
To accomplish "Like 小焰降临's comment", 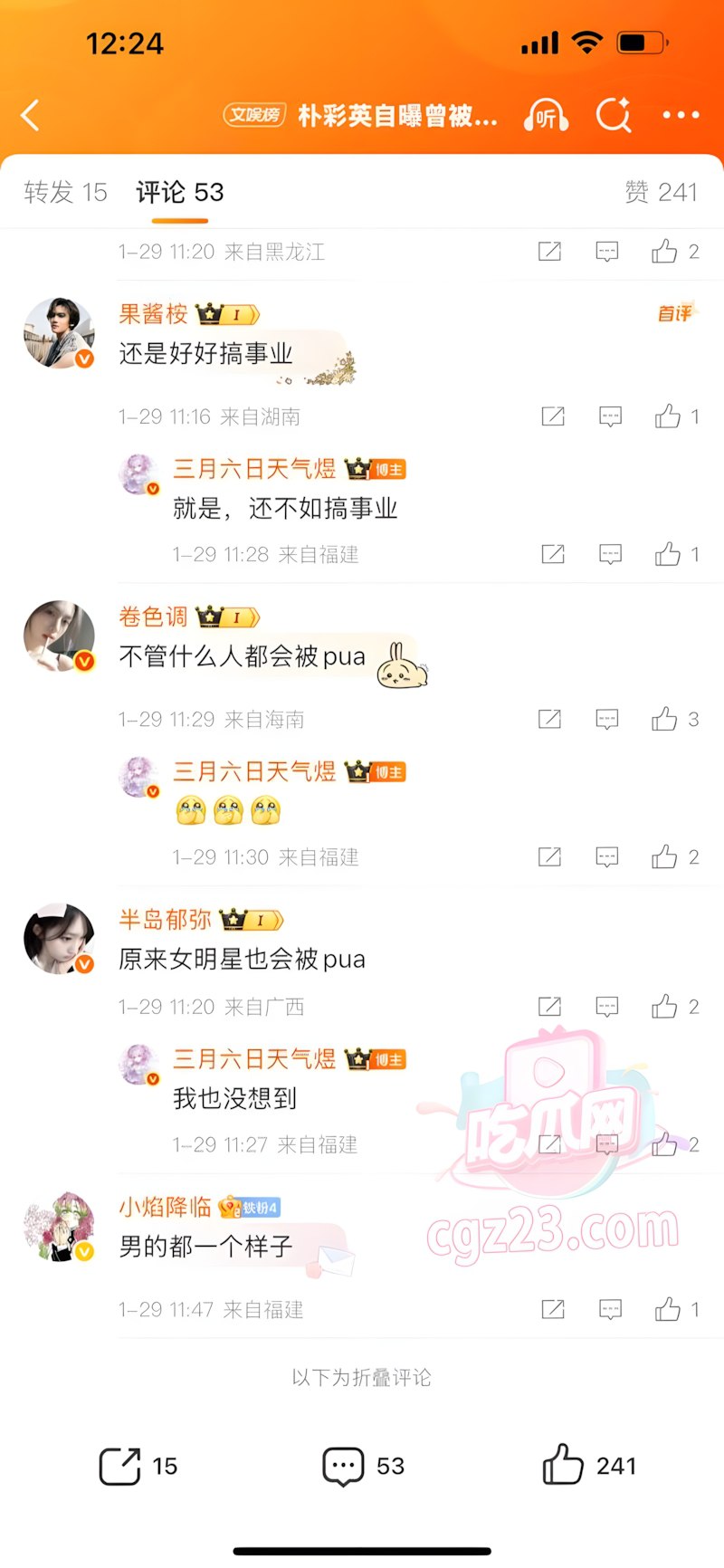I will (x=669, y=1309).
